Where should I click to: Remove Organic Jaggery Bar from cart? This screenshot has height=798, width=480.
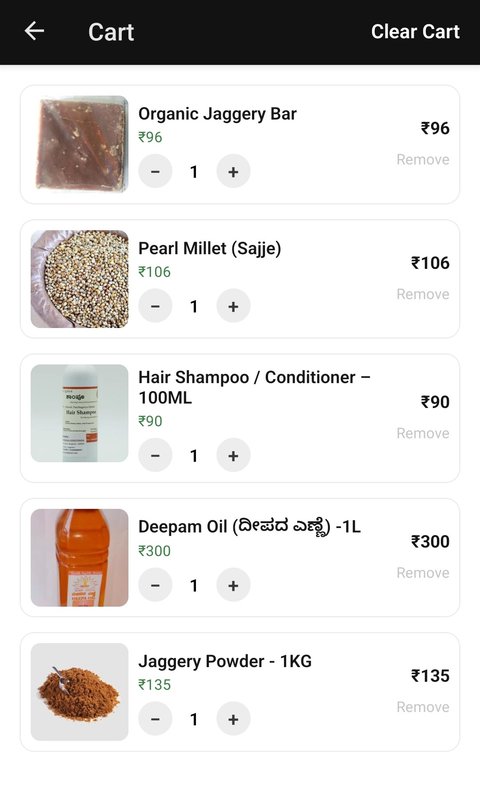coord(423,159)
